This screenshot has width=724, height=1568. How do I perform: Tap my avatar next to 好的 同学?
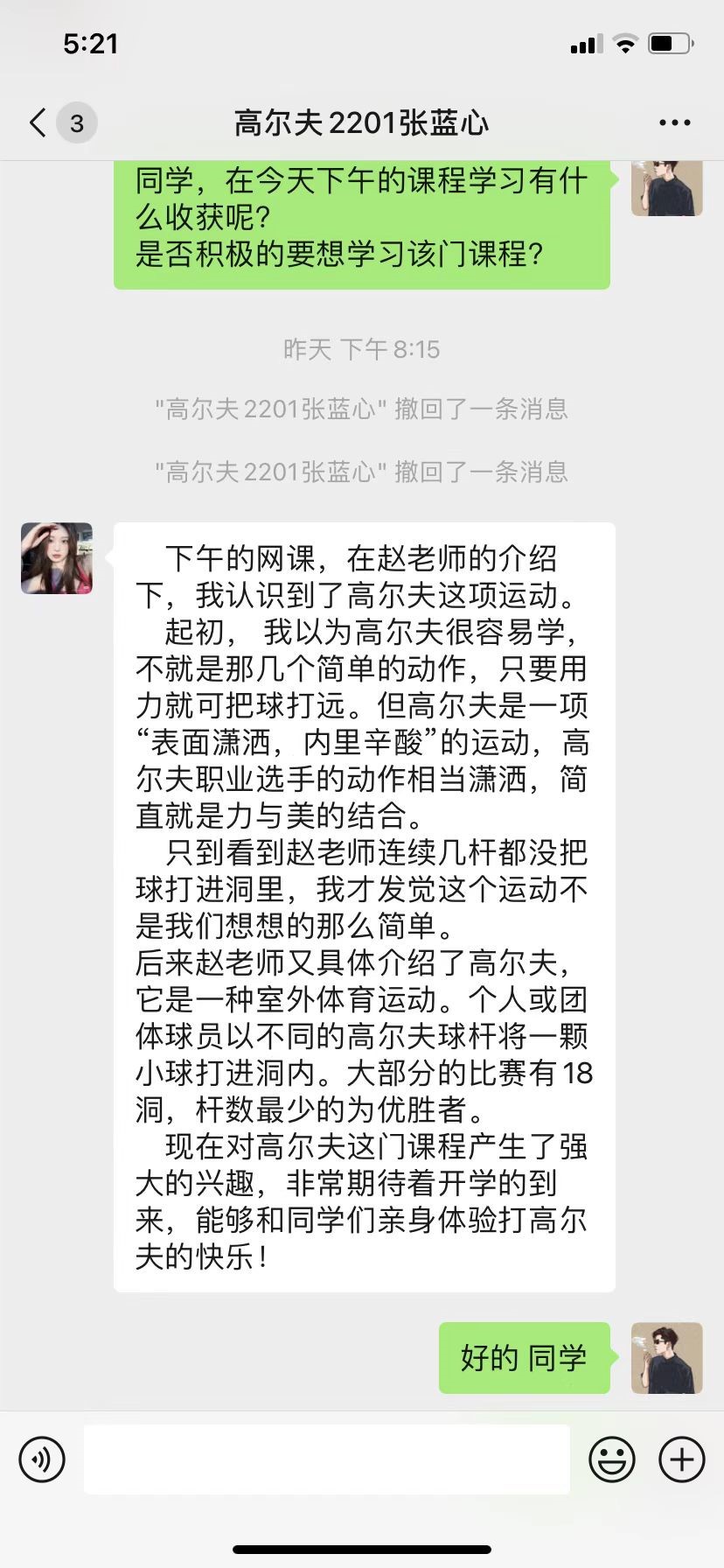coord(666,1357)
